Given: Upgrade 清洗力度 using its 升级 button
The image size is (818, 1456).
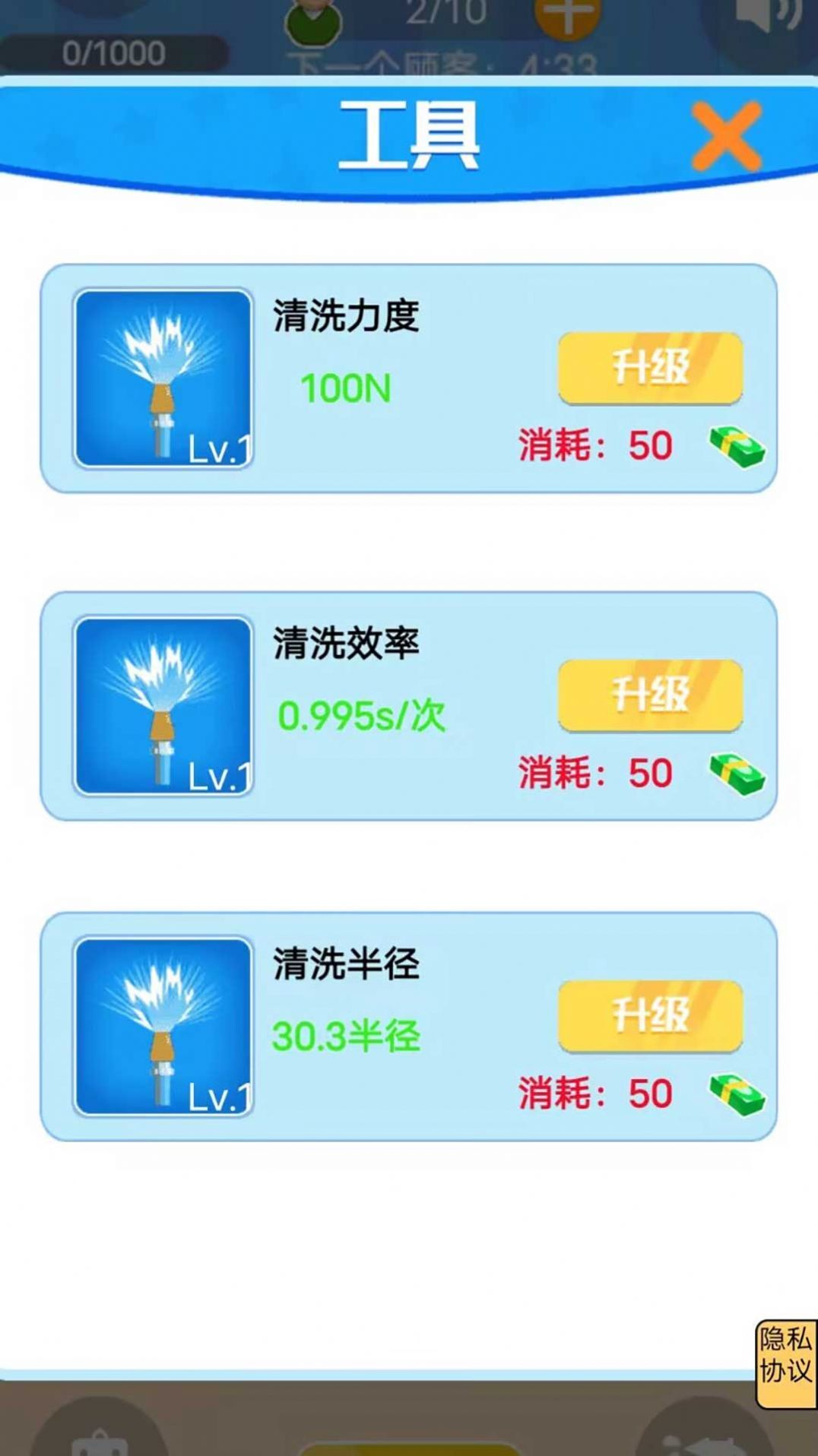Looking at the screenshot, I should coord(650,369).
